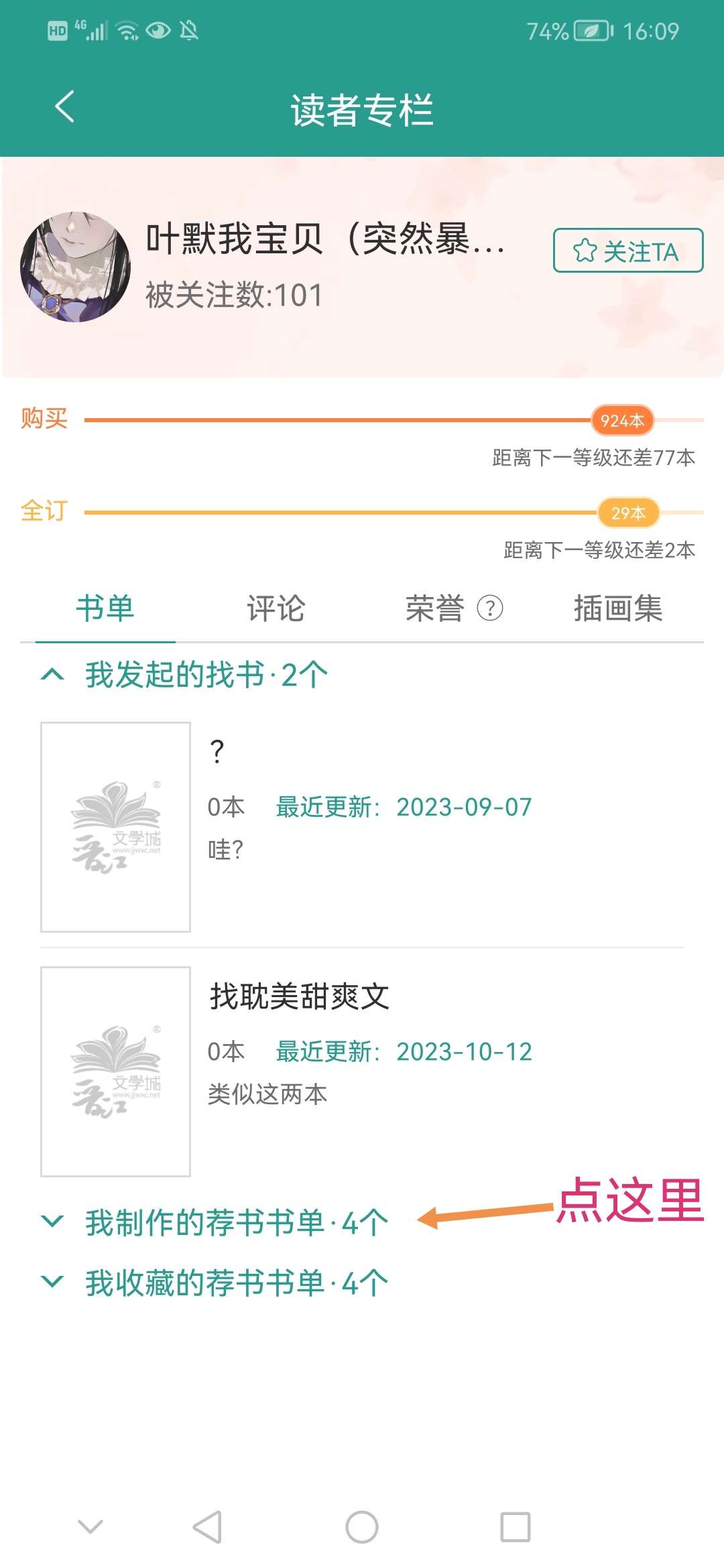Open the book request titled ?

(362, 827)
